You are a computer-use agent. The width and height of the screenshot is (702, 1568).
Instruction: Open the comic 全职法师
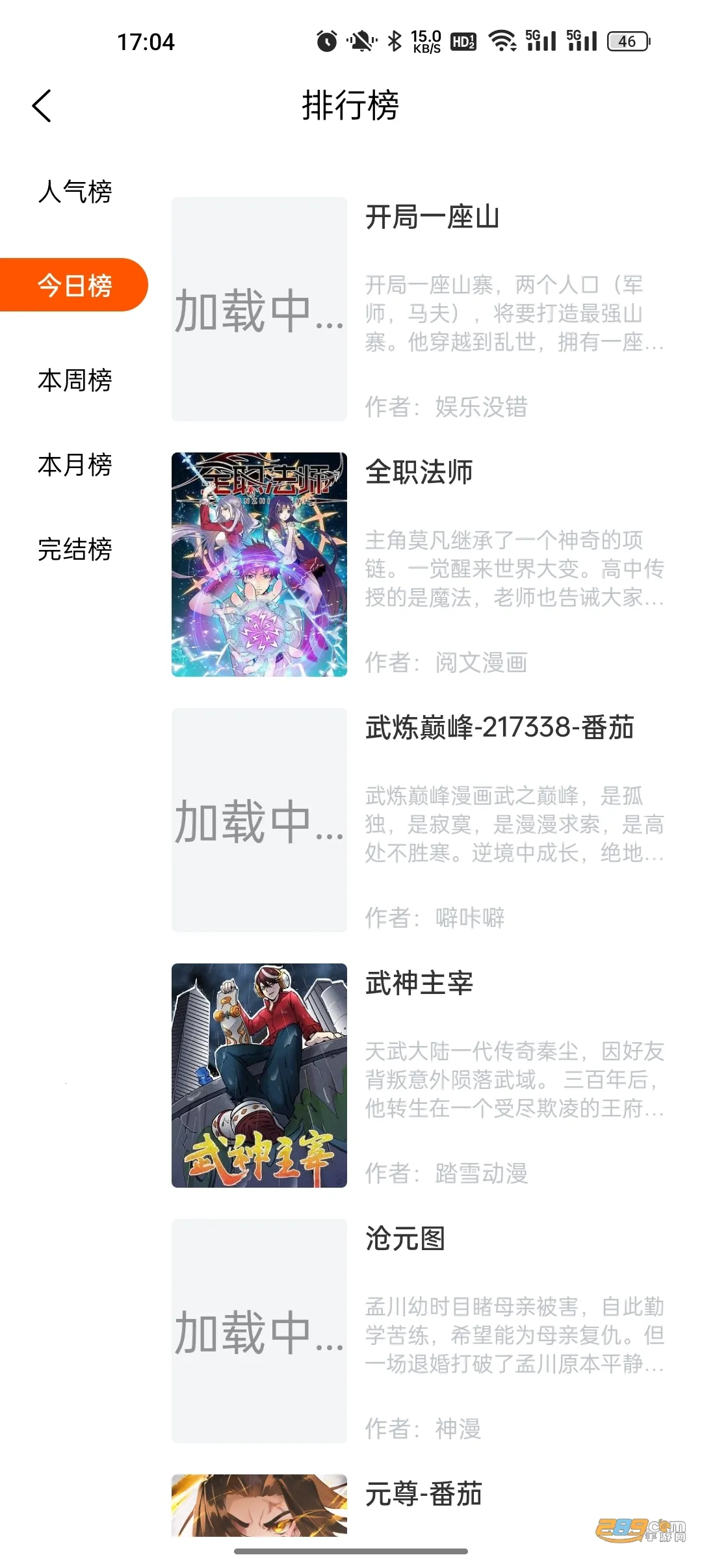click(x=419, y=473)
